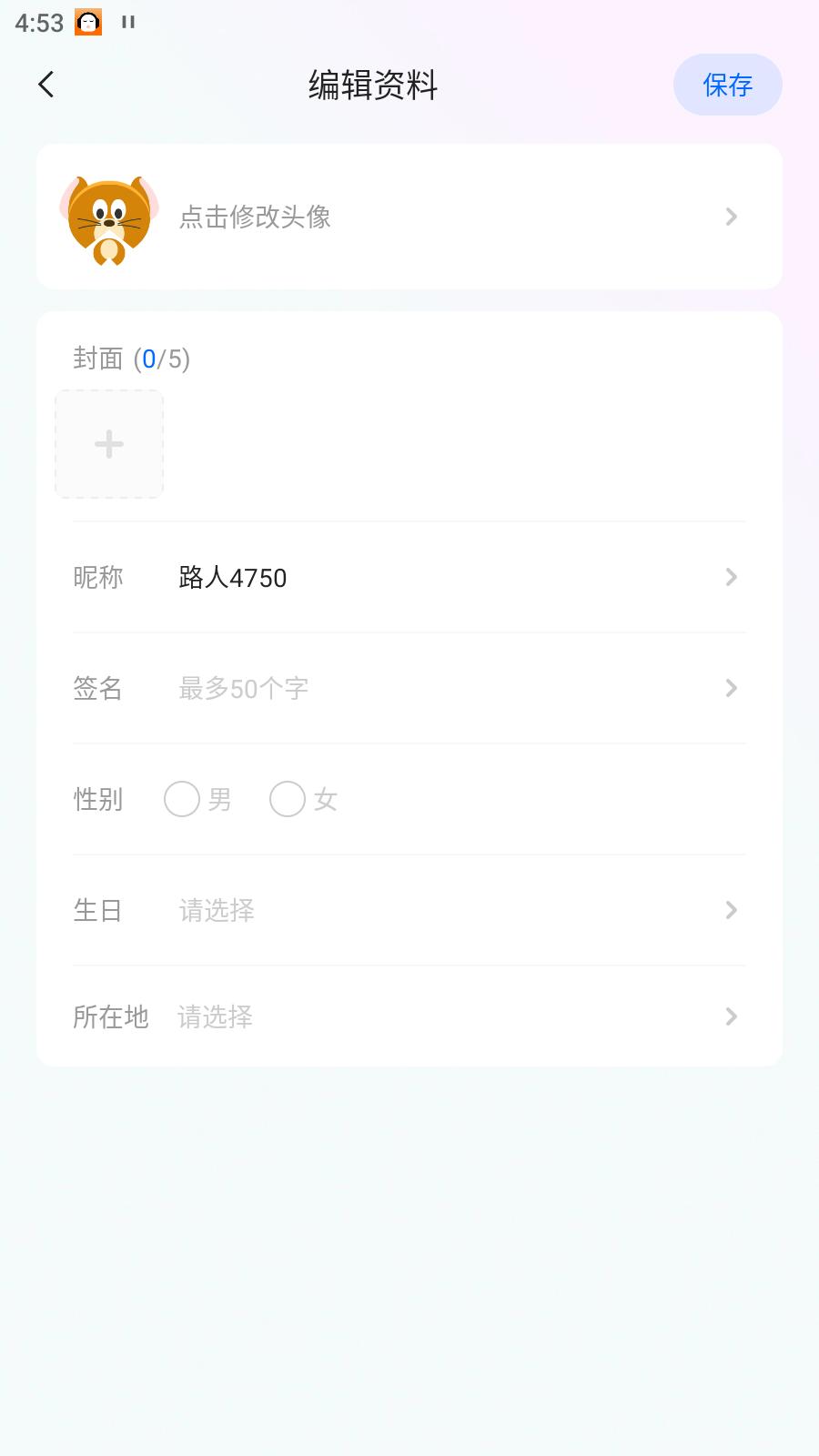Add a cover photo with the plus tile

pyautogui.click(x=109, y=444)
